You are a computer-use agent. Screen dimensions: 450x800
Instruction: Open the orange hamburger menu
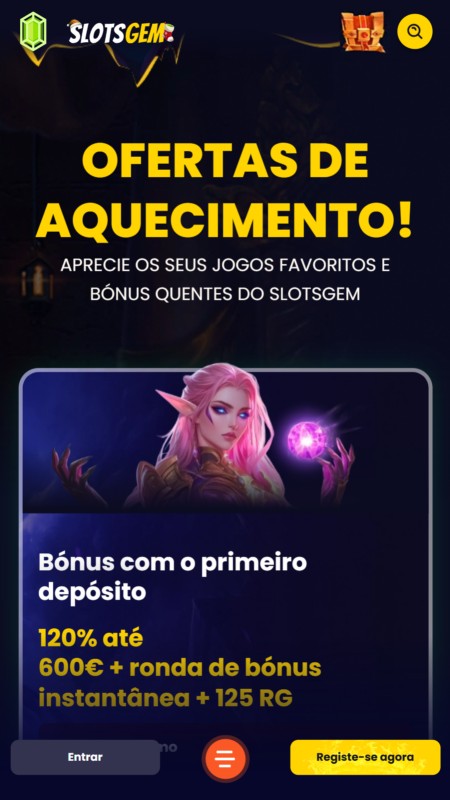pyautogui.click(x=225, y=759)
